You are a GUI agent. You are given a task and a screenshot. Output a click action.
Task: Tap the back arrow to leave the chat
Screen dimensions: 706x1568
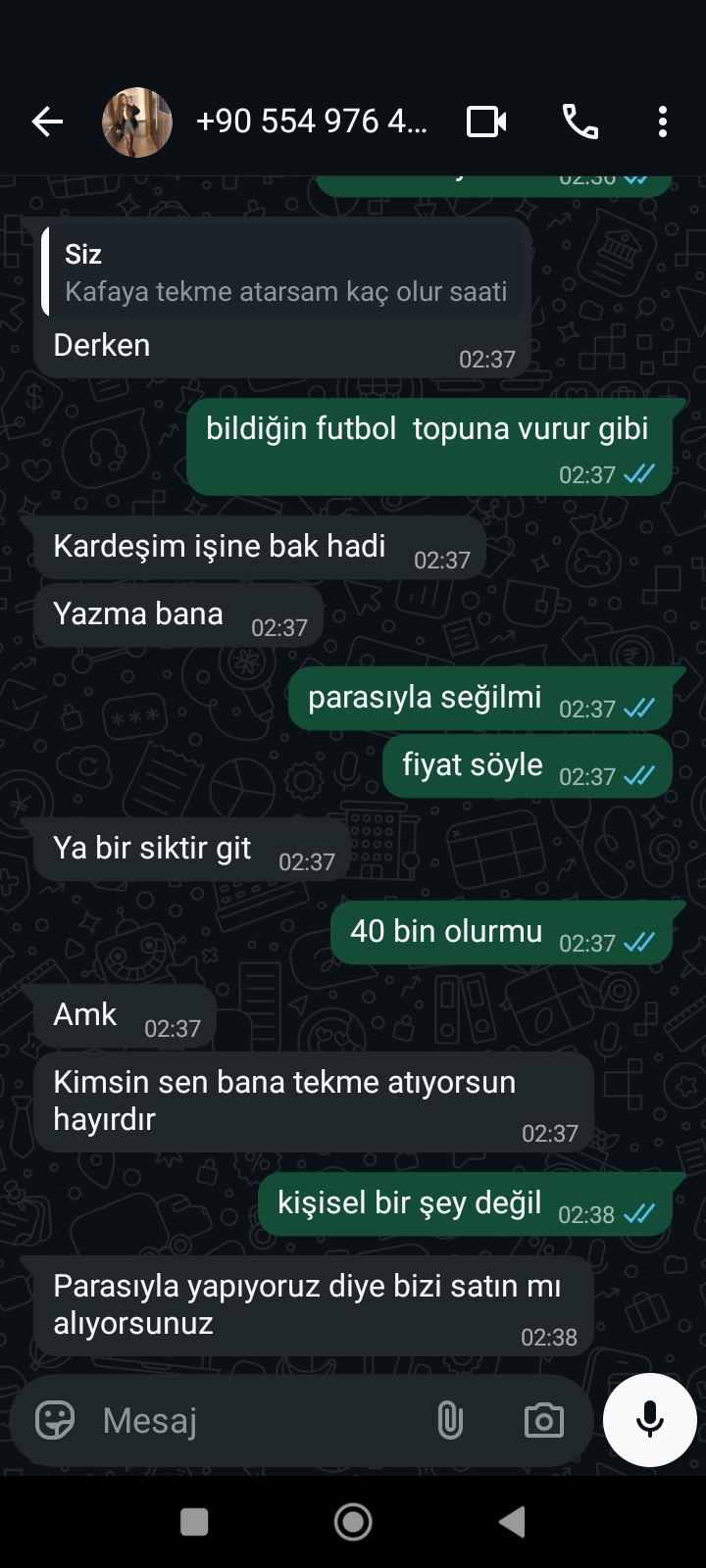coord(45,121)
